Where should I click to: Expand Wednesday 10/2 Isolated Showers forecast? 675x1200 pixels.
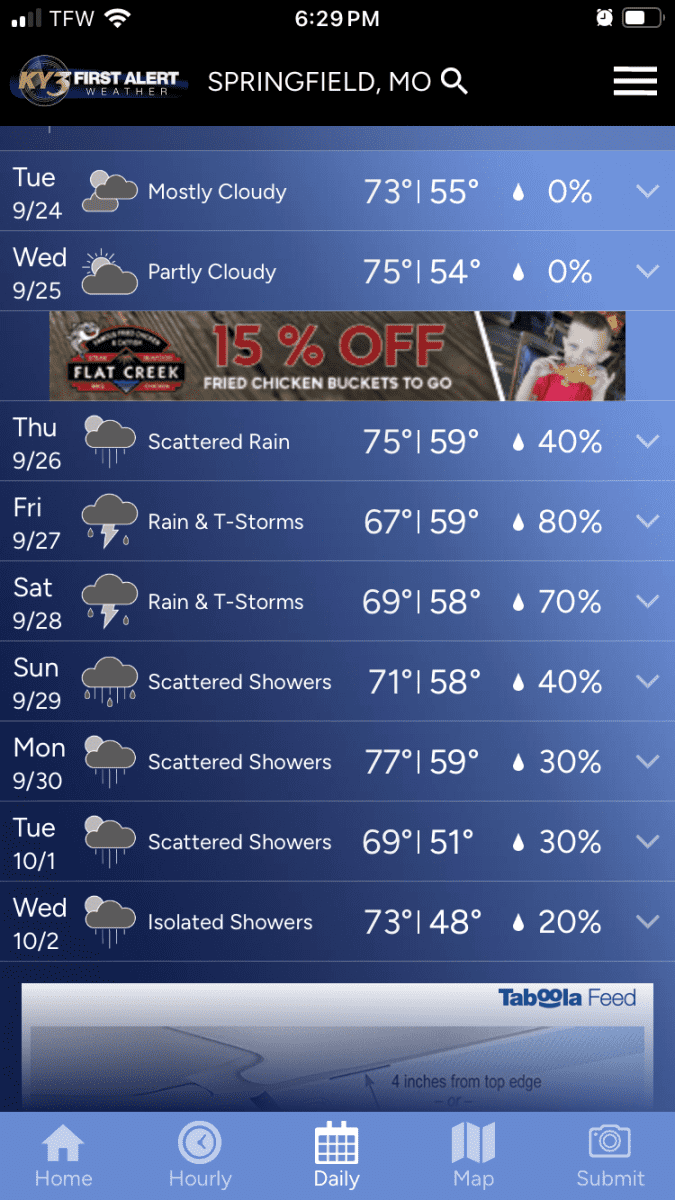point(337,921)
